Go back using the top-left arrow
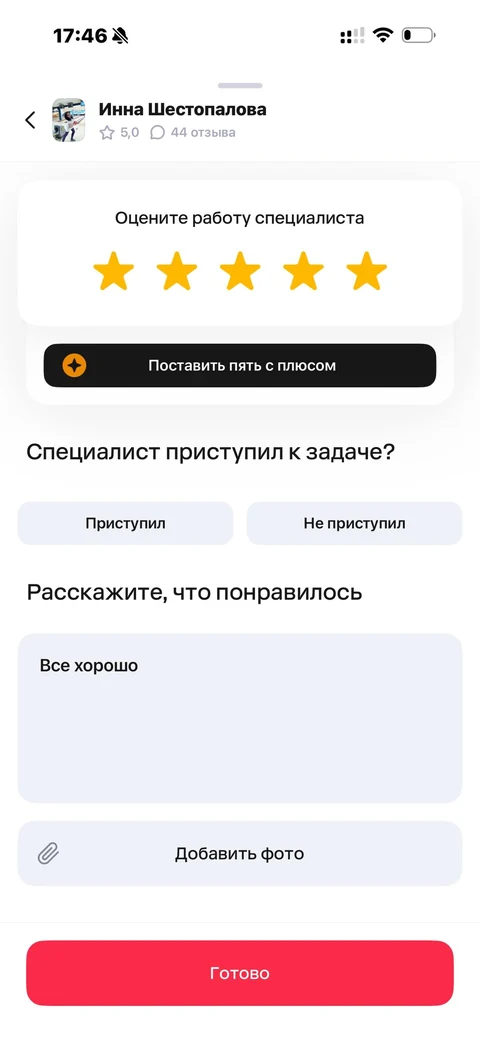This screenshot has height=1043, width=480. [x=30, y=120]
